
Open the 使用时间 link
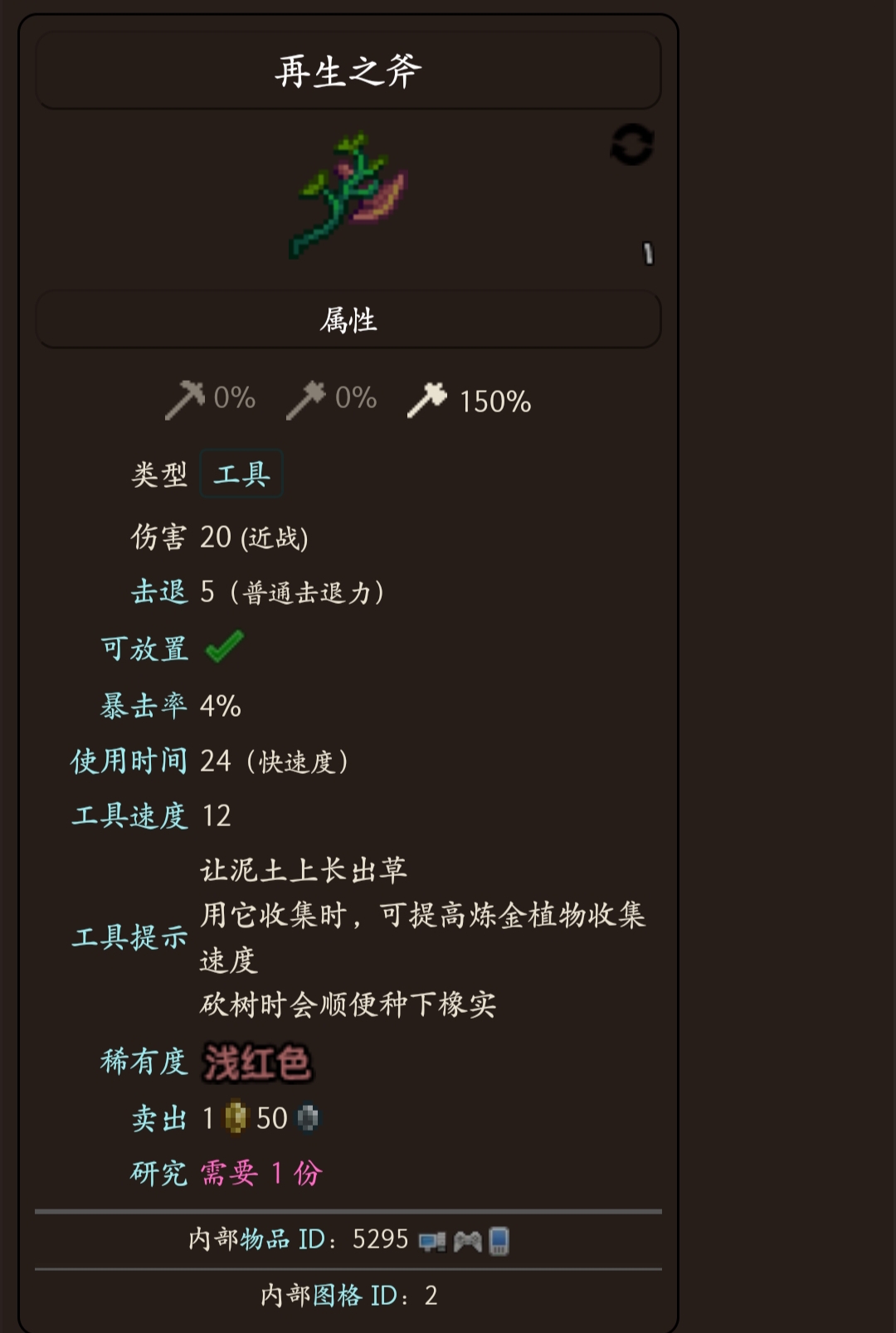tap(129, 761)
